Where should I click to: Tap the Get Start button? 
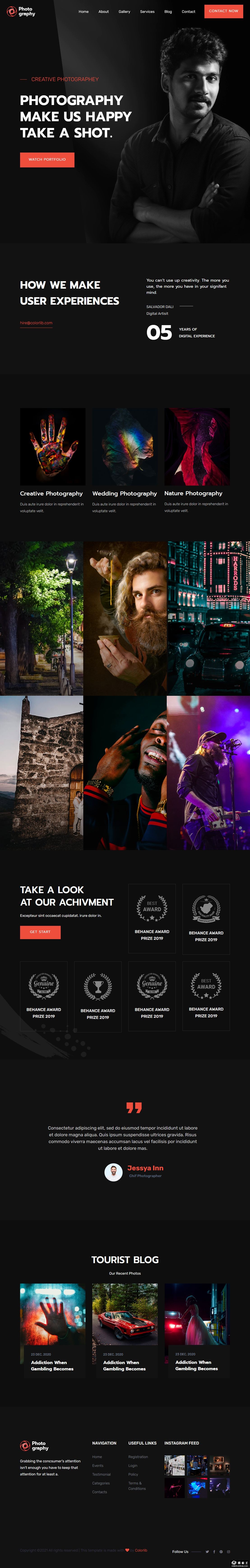point(40,932)
